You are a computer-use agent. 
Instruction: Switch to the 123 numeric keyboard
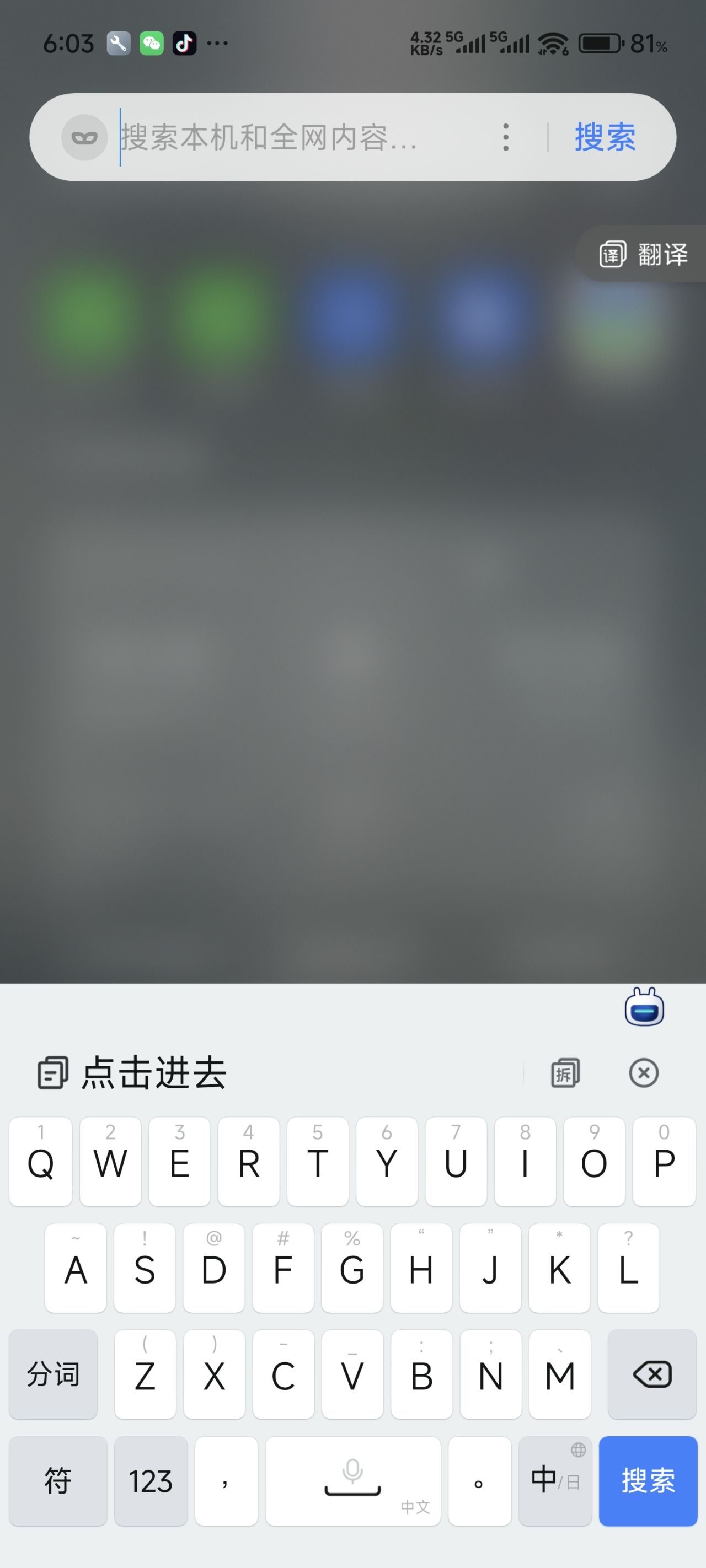tap(151, 1481)
